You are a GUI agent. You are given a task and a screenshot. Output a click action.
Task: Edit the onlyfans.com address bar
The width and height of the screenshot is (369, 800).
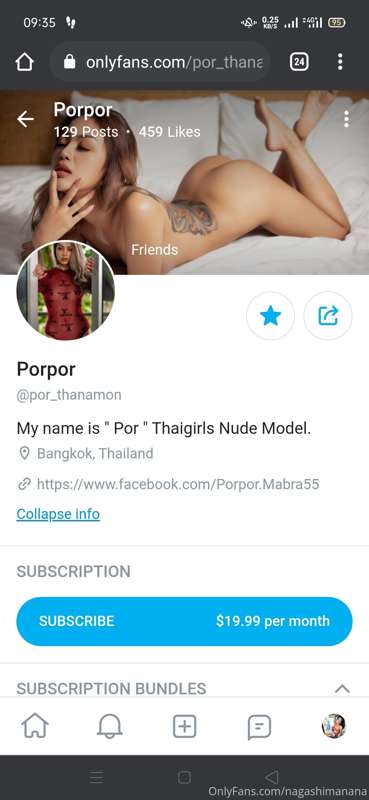point(160,62)
